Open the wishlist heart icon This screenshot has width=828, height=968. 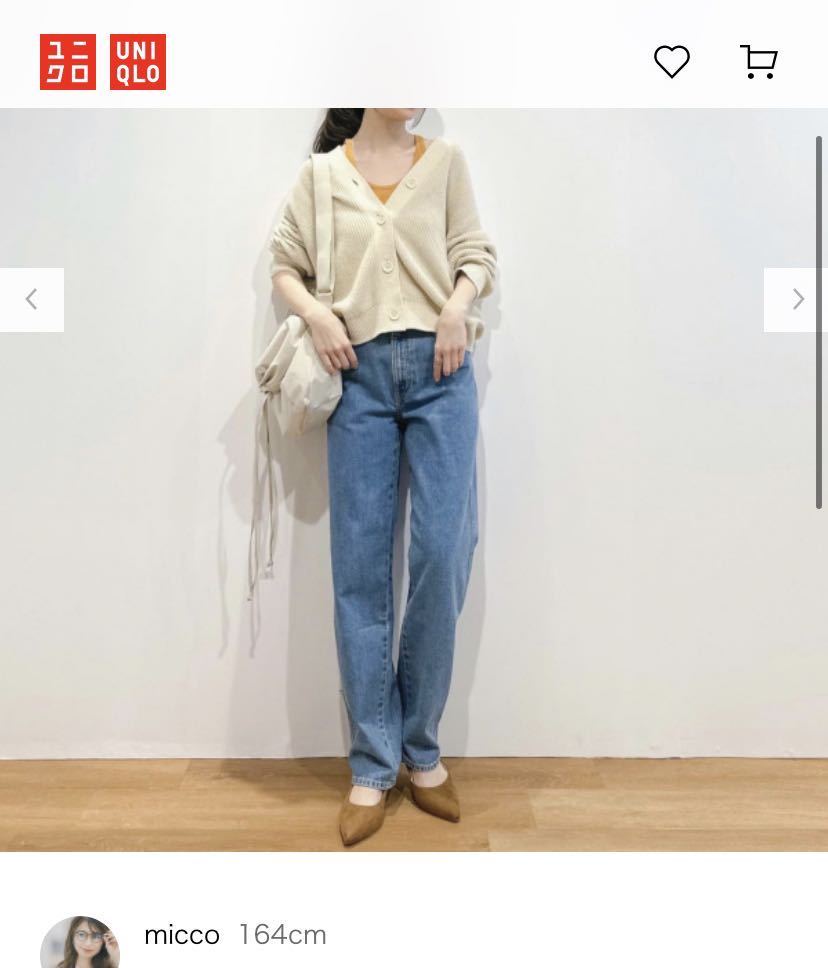[x=671, y=62]
